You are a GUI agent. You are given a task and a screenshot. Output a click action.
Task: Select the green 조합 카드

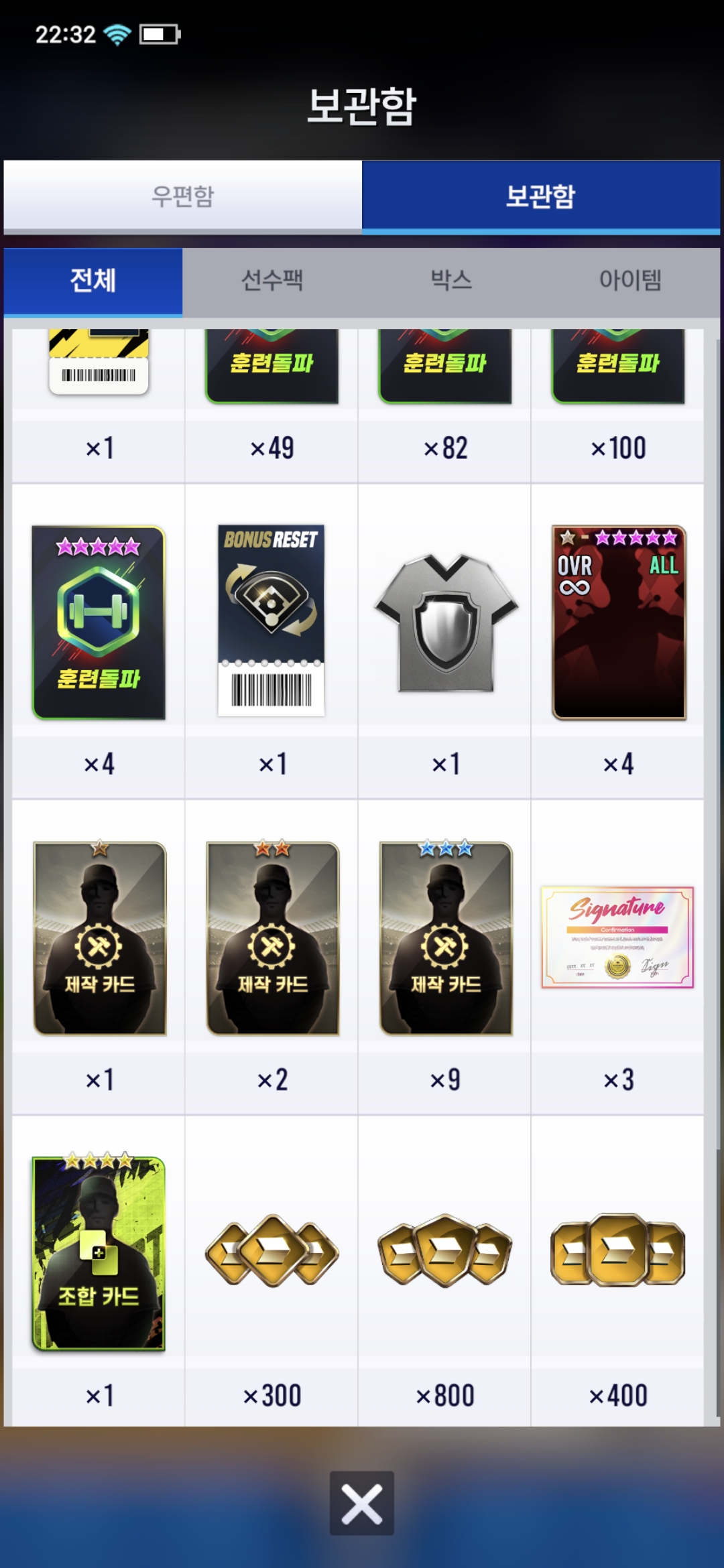pos(99,1253)
